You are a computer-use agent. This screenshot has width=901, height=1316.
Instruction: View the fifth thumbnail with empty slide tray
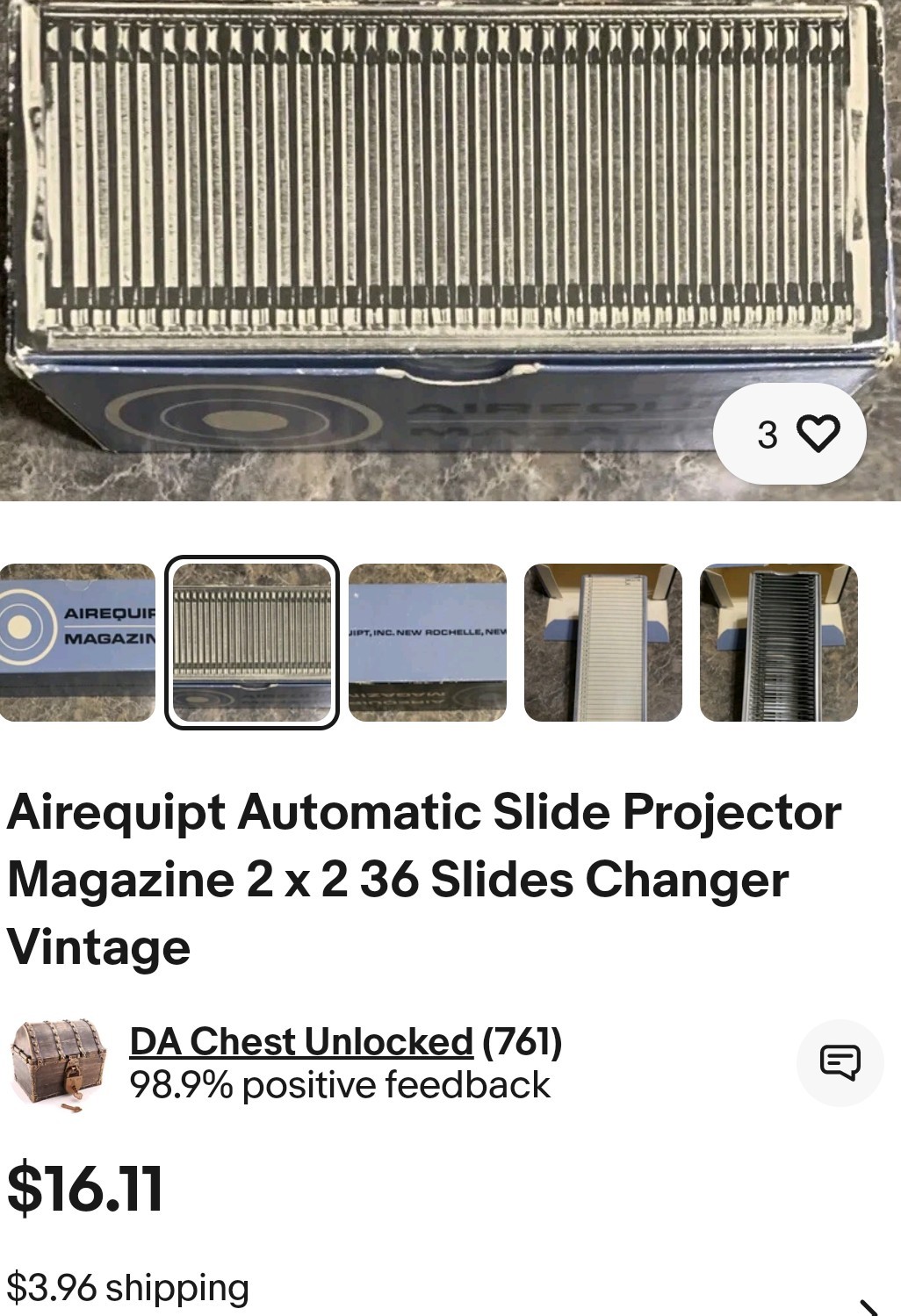[x=779, y=643]
